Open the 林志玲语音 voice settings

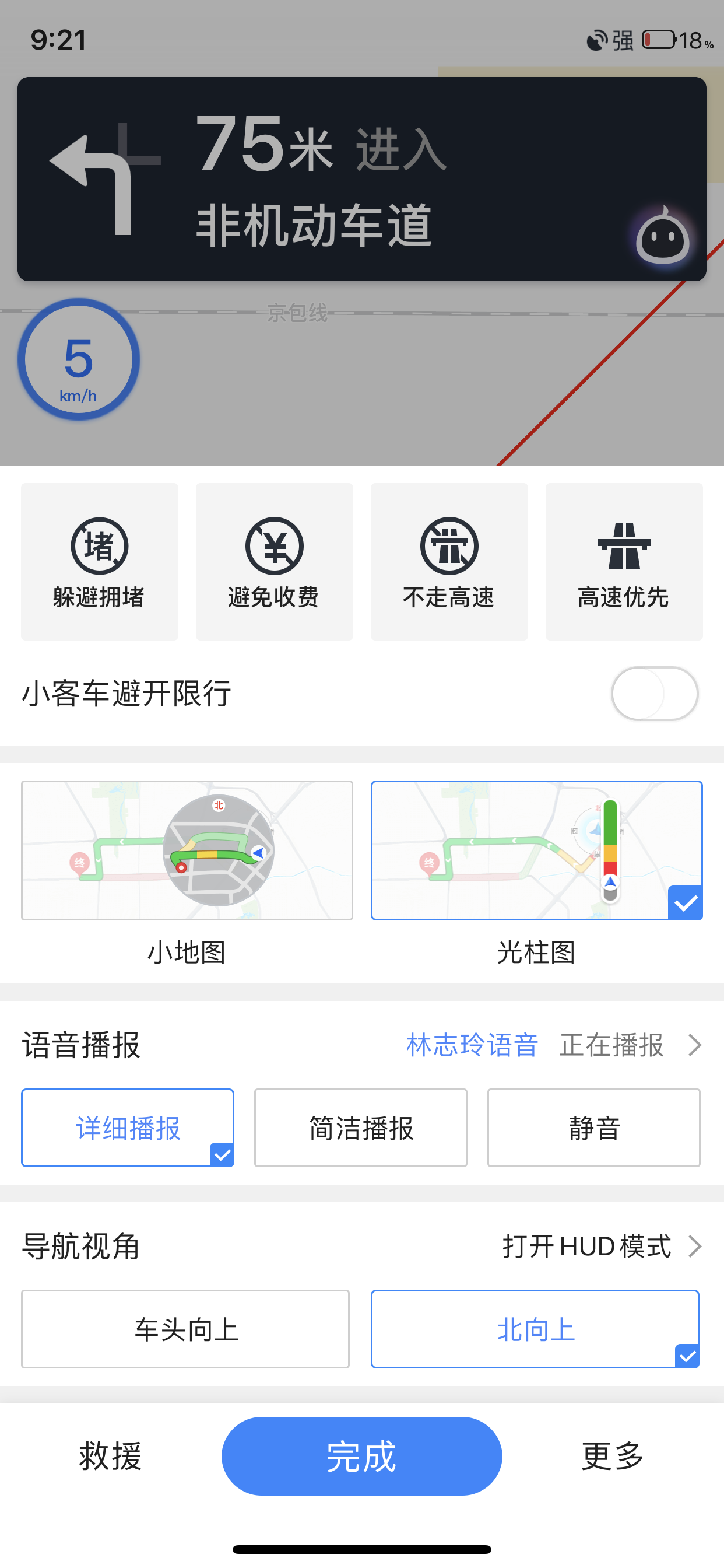coord(472,1045)
